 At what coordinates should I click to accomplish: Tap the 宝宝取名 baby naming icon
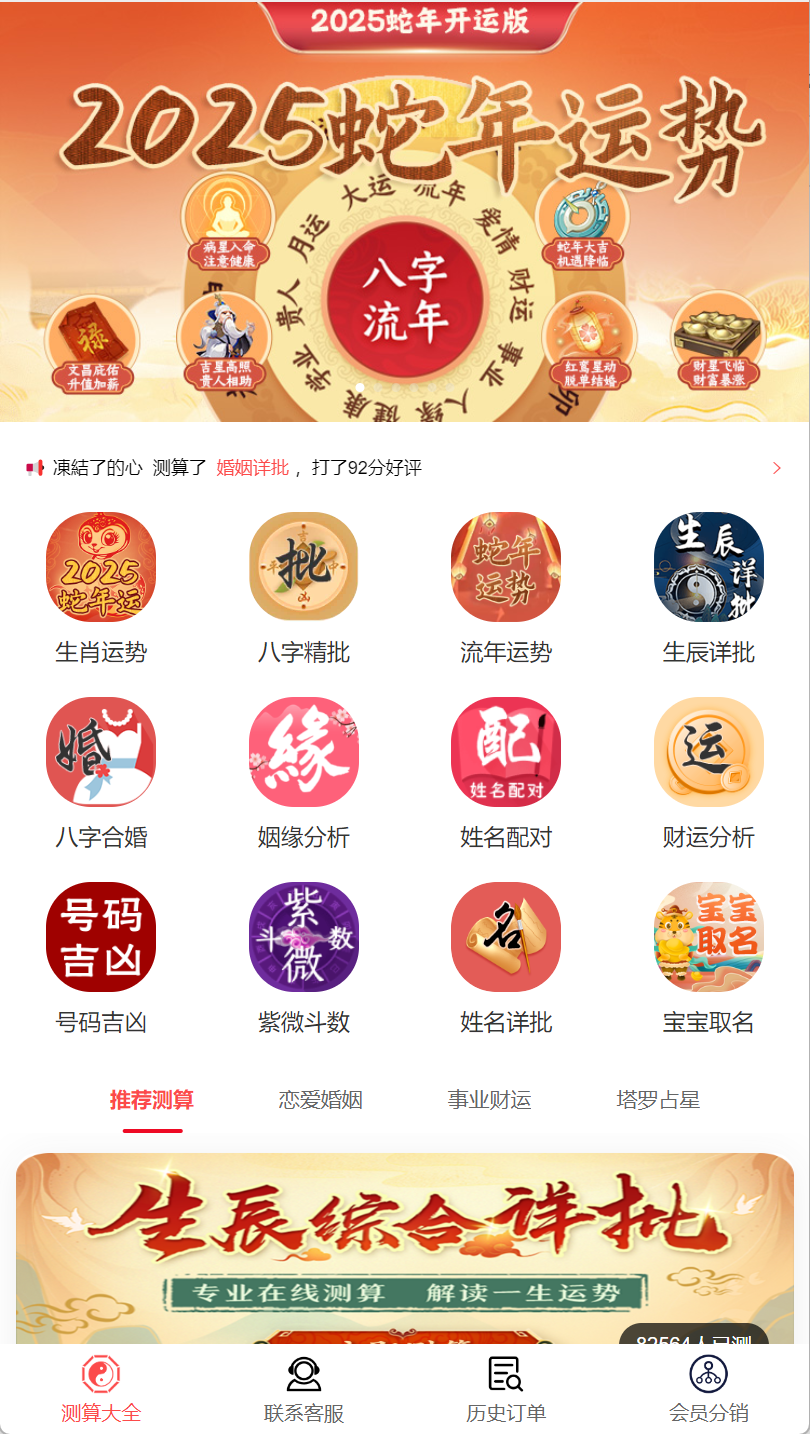click(709, 937)
